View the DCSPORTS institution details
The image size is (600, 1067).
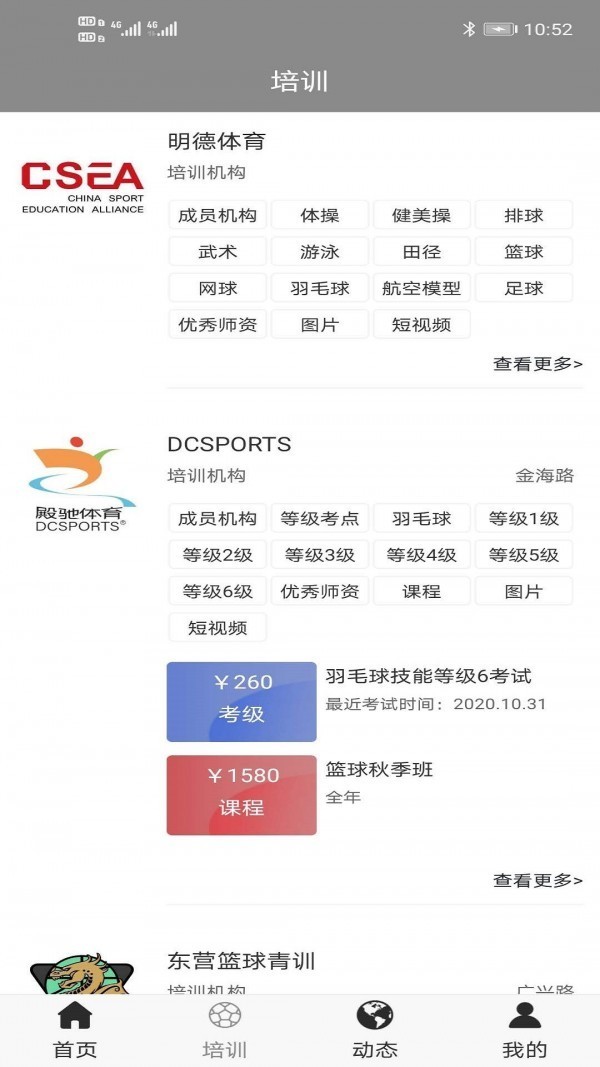pyautogui.click(x=230, y=444)
